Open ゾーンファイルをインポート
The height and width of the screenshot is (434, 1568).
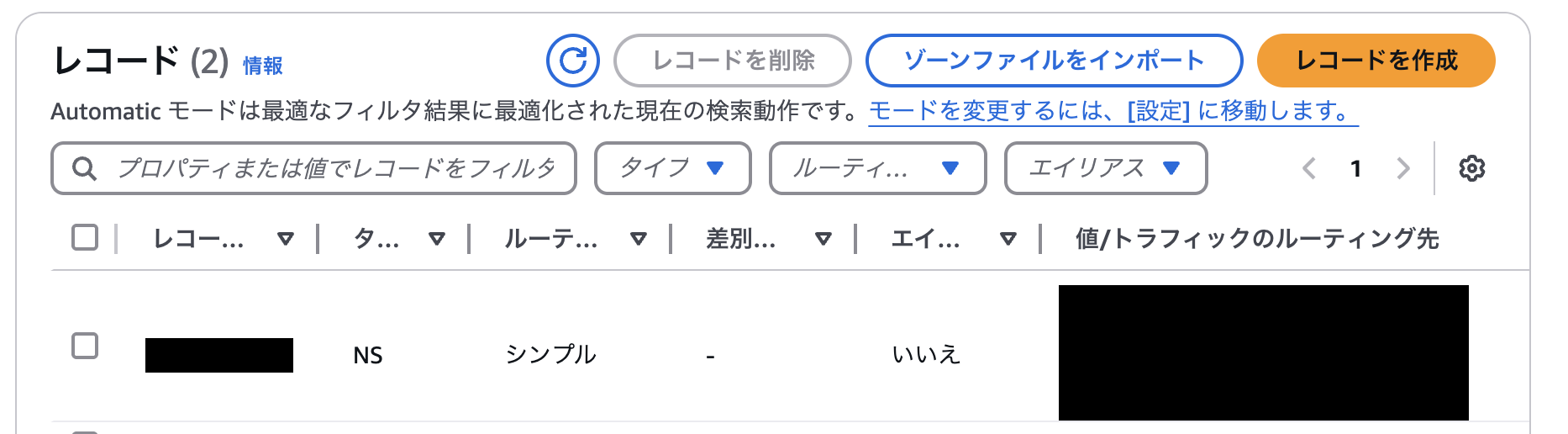click(x=1054, y=61)
